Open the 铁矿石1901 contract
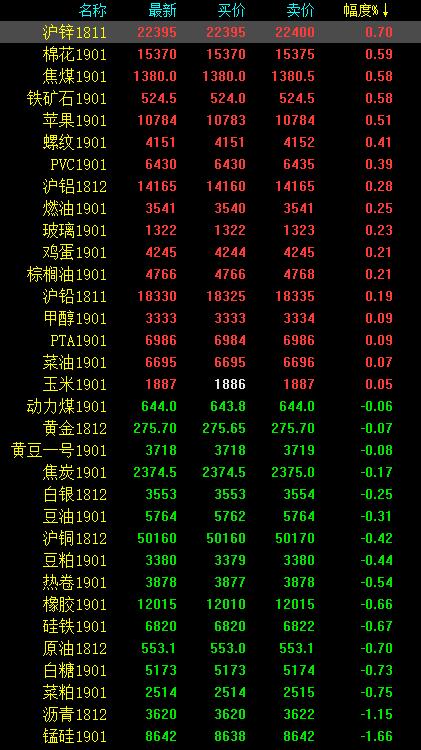 coord(210,98)
